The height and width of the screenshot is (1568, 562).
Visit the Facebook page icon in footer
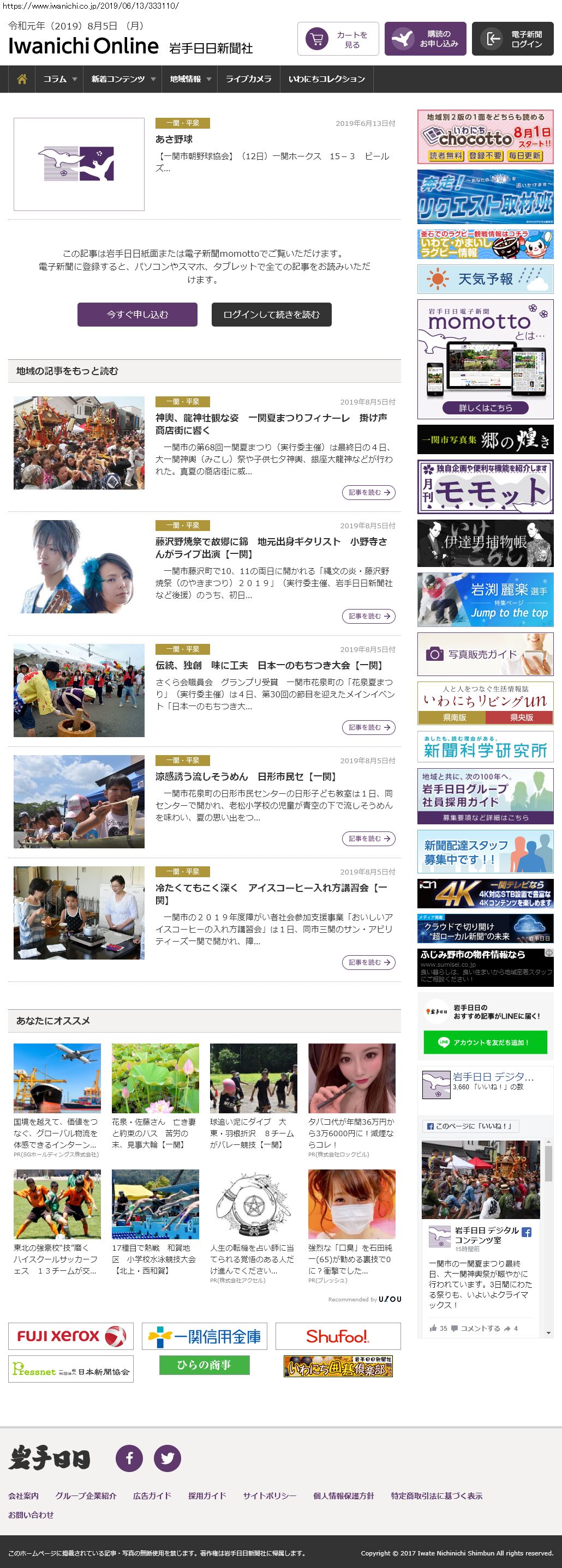(129, 1458)
